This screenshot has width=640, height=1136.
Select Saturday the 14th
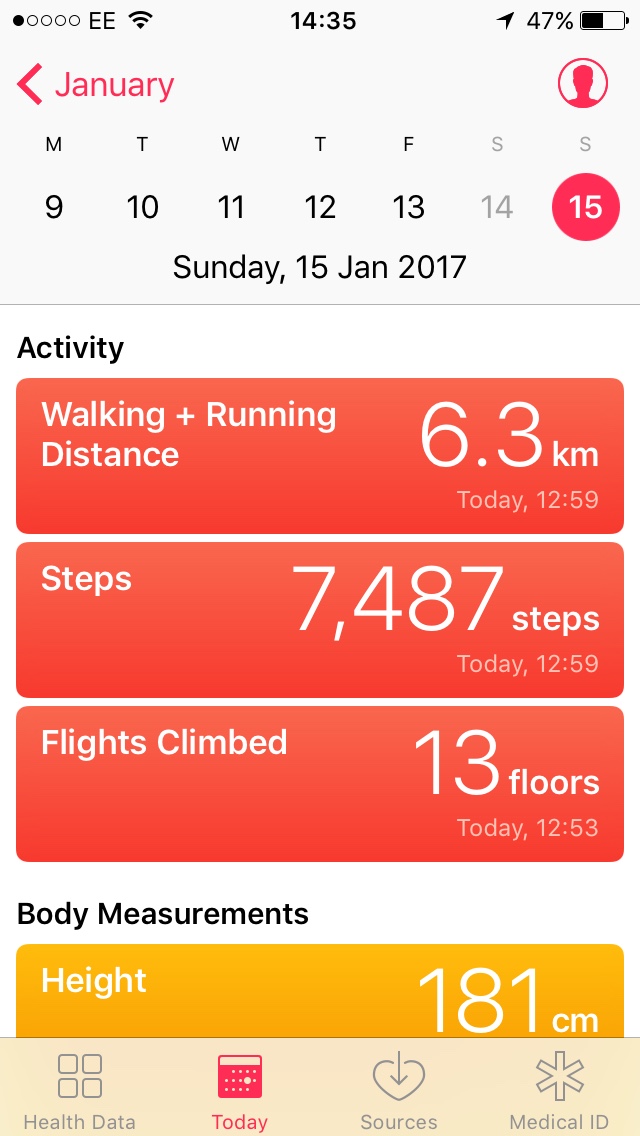click(497, 207)
